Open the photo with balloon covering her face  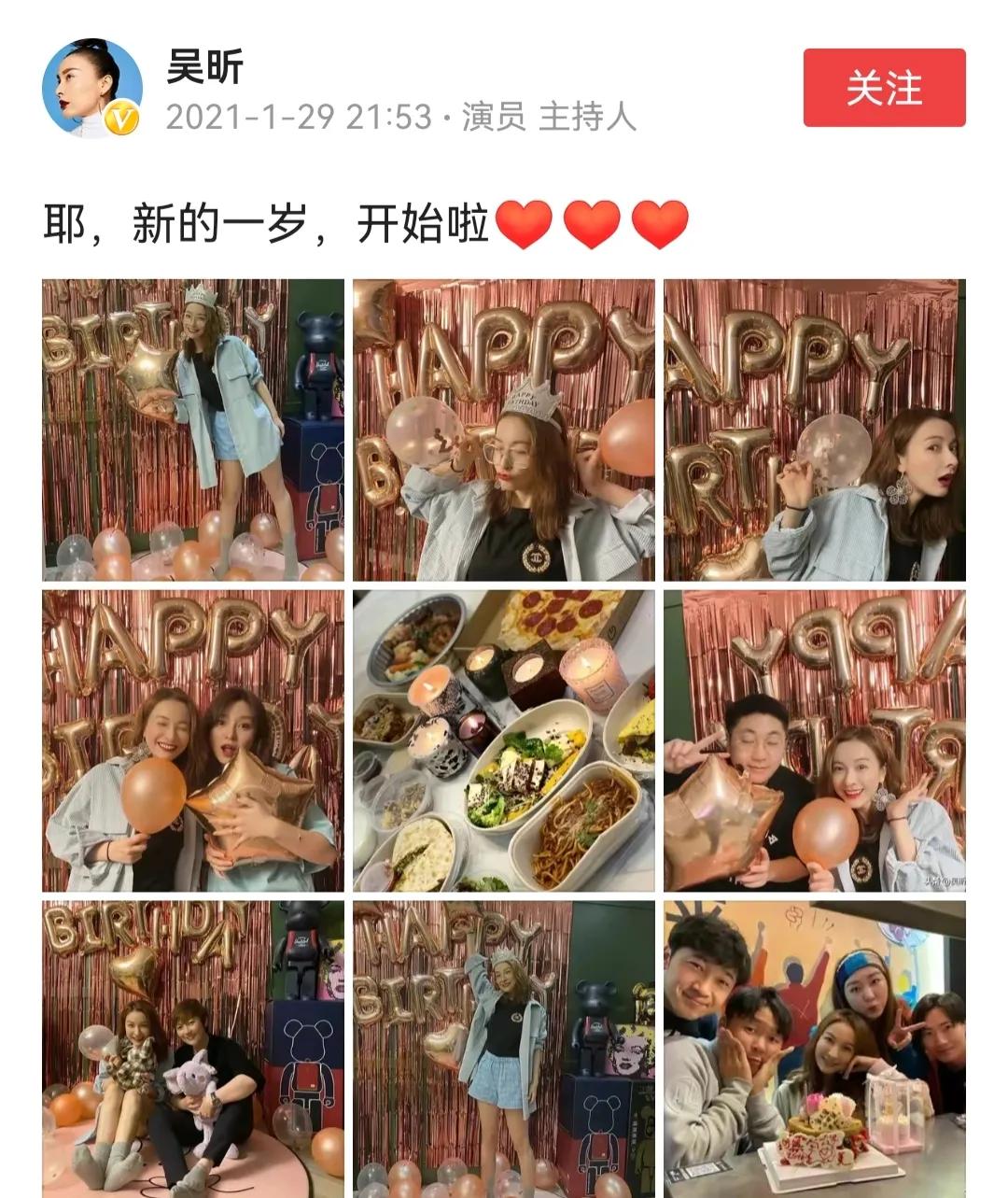[814, 430]
